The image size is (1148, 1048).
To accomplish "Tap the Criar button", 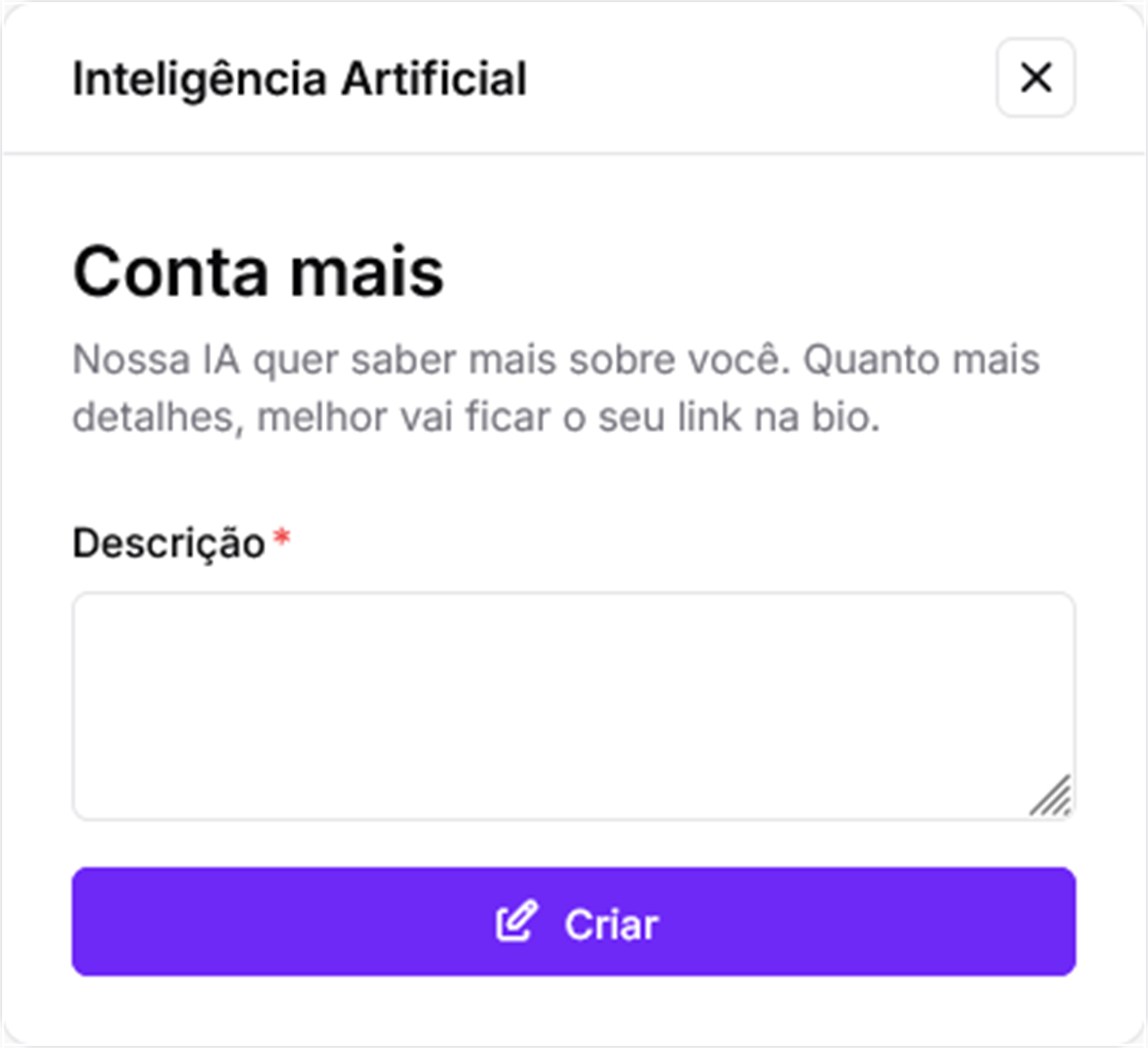I will click(x=574, y=922).
